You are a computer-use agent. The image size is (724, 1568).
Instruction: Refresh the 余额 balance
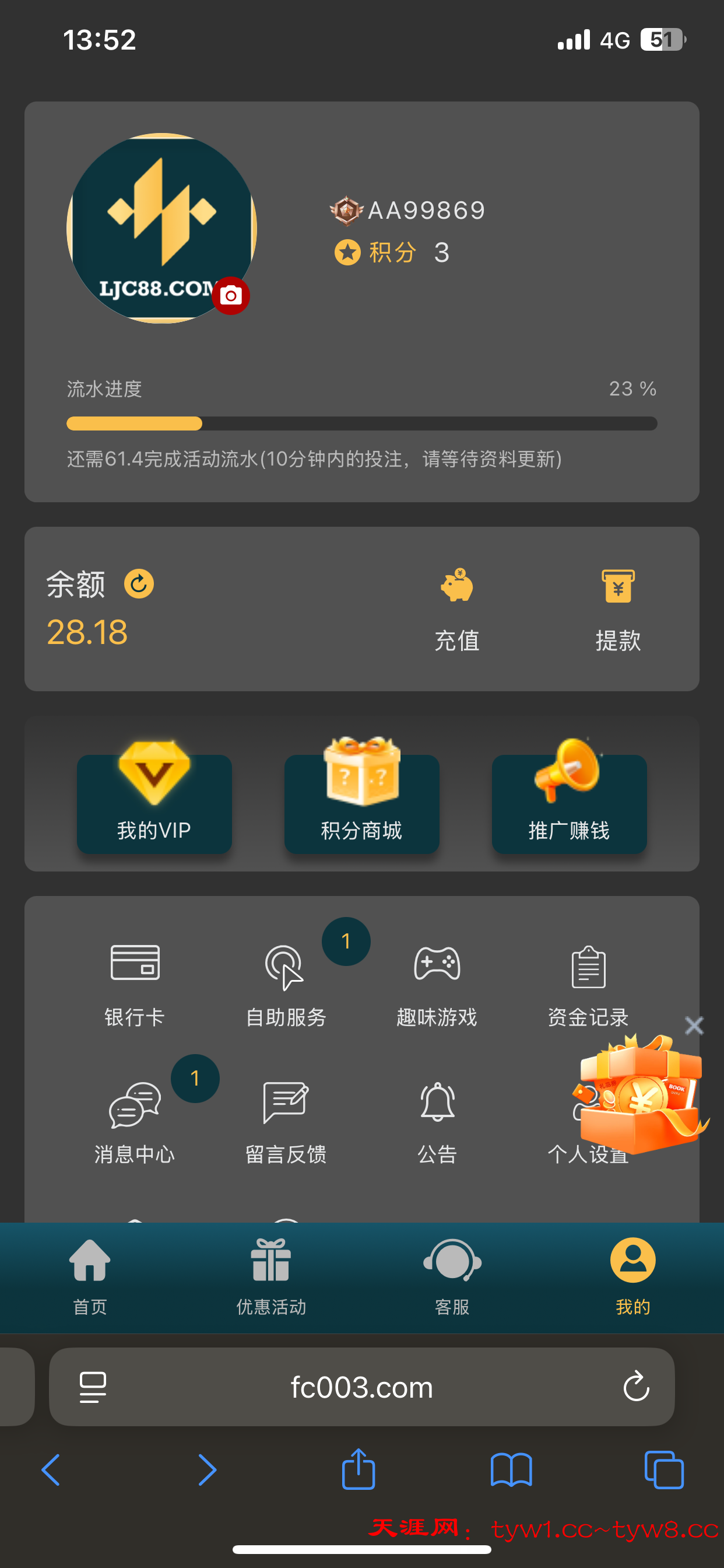(139, 584)
